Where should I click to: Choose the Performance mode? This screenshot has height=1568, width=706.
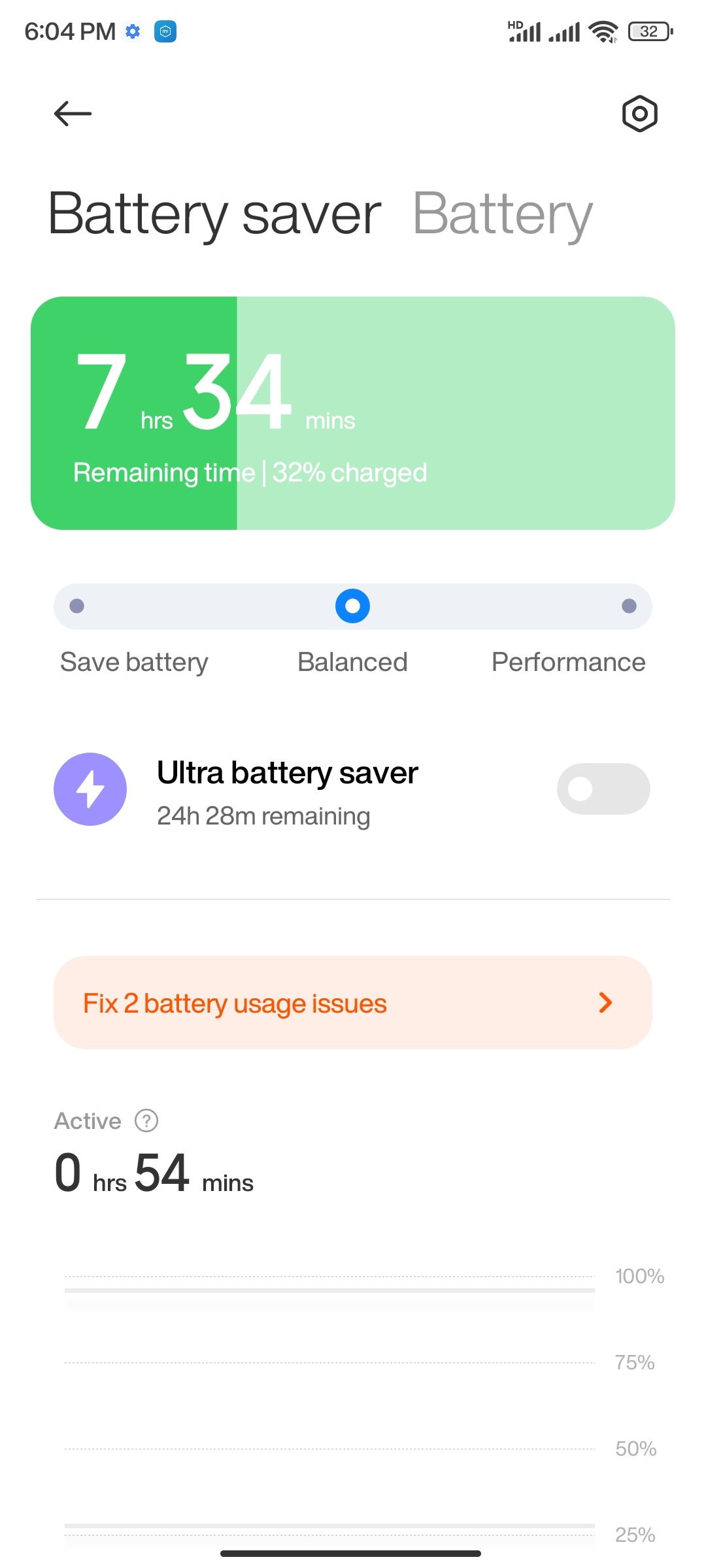(628, 606)
